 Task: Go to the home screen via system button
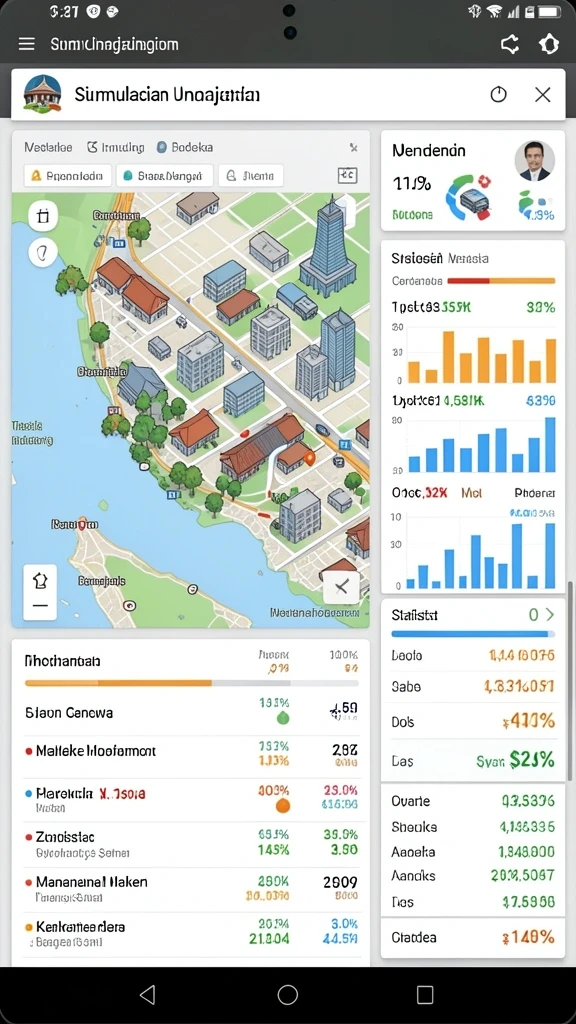click(x=287, y=995)
